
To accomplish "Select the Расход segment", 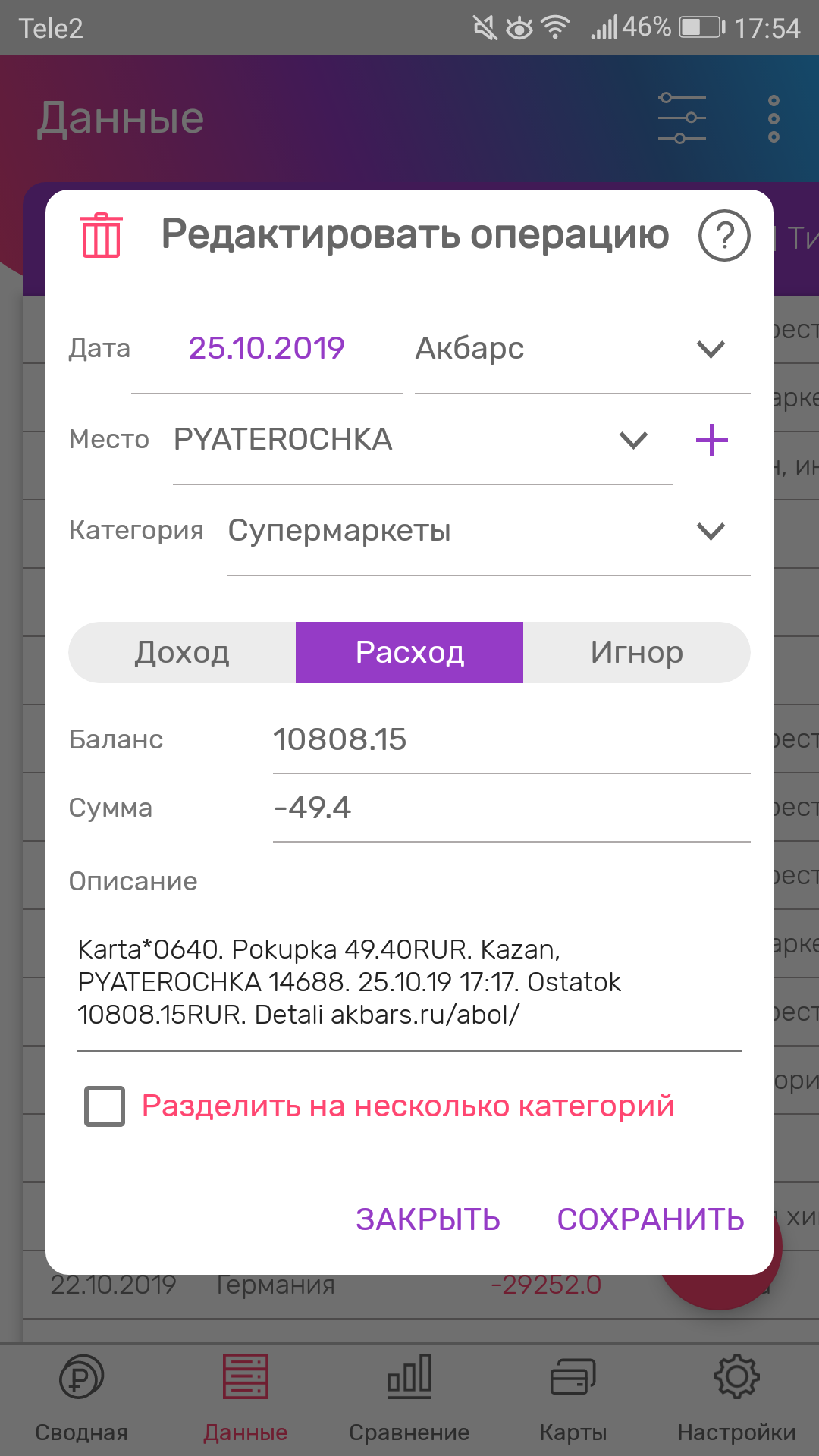I will click(409, 653).
